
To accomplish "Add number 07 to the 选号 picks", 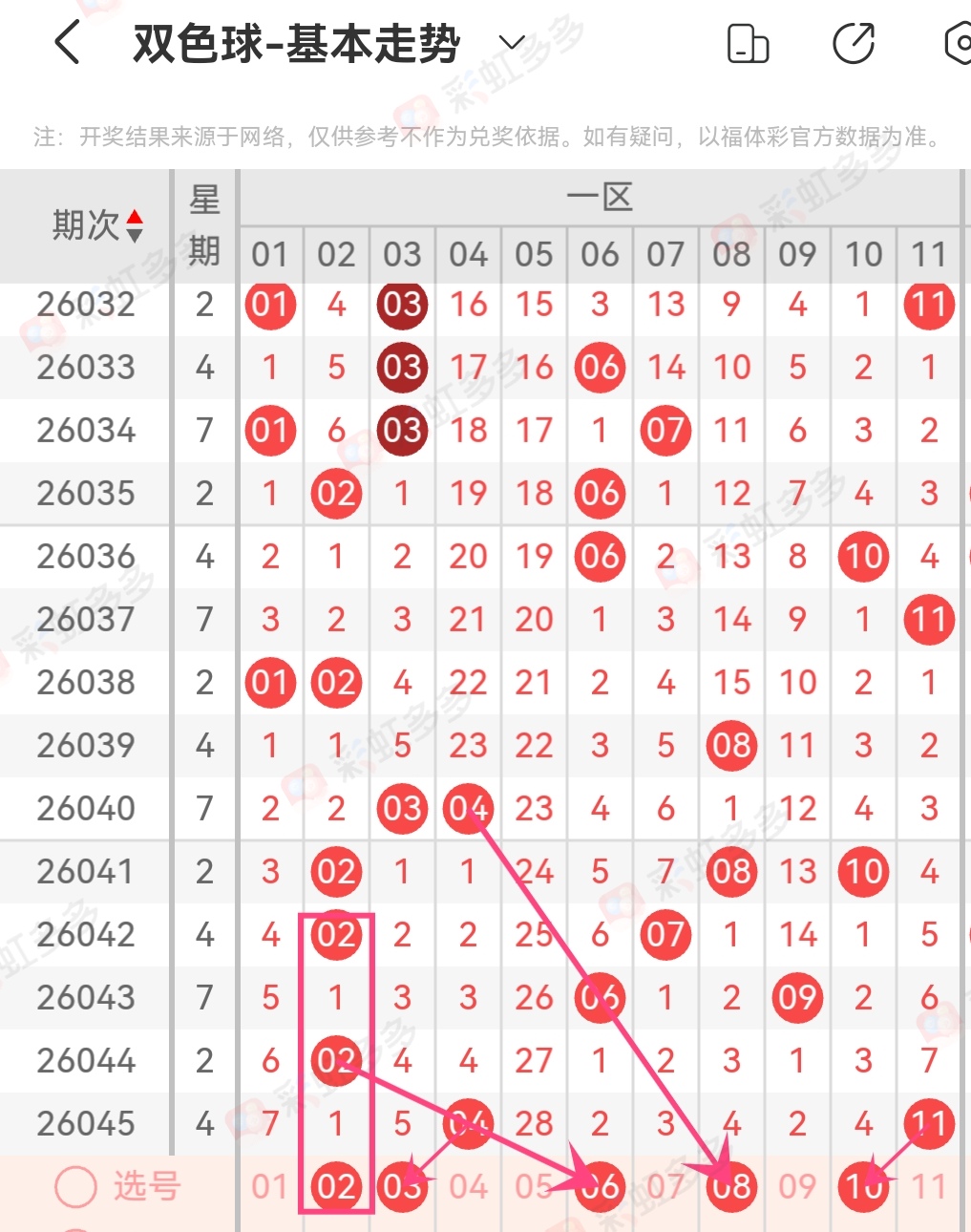I will click(665, 1184).
